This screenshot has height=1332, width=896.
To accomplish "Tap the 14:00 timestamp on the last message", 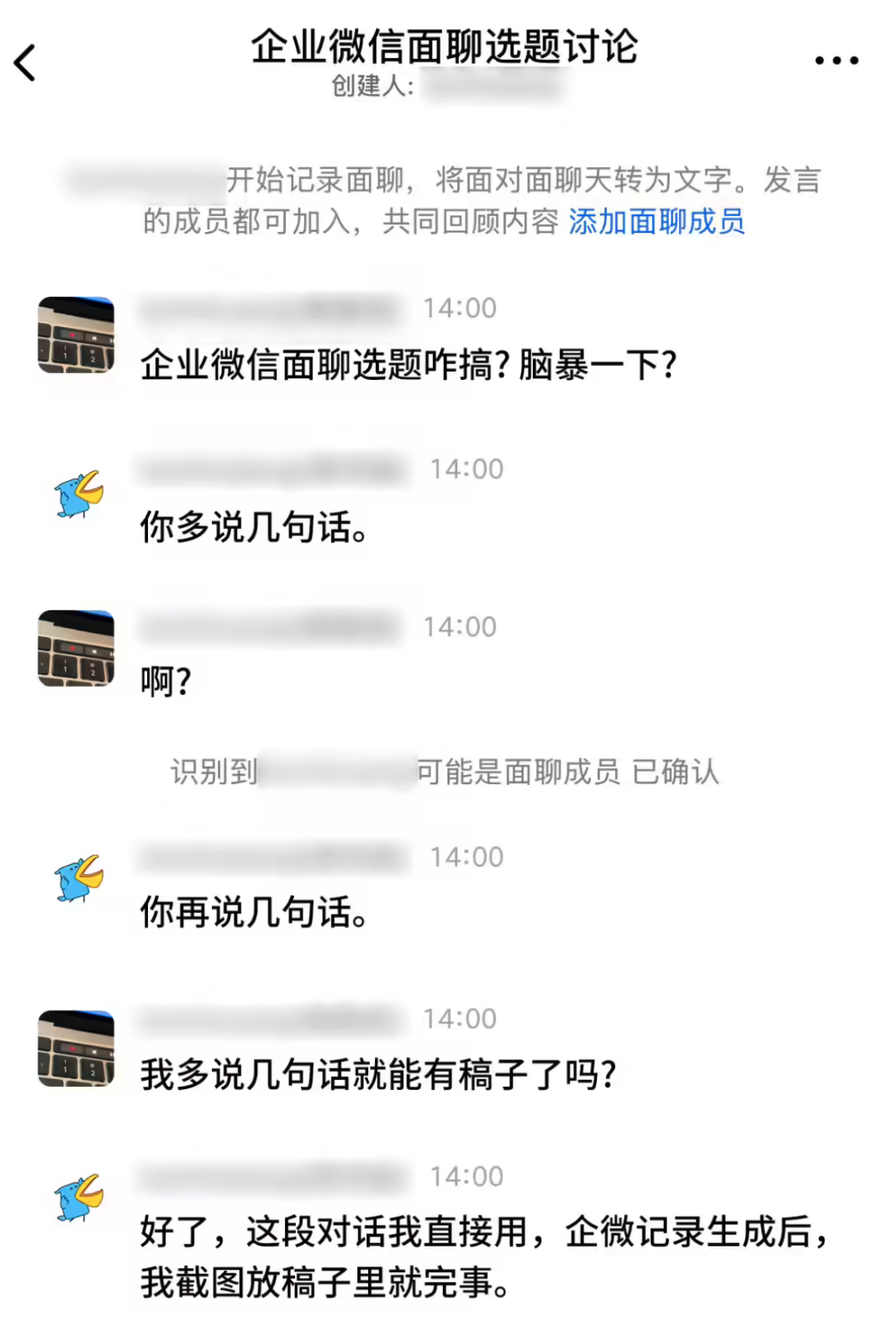I will (467, 1176).
